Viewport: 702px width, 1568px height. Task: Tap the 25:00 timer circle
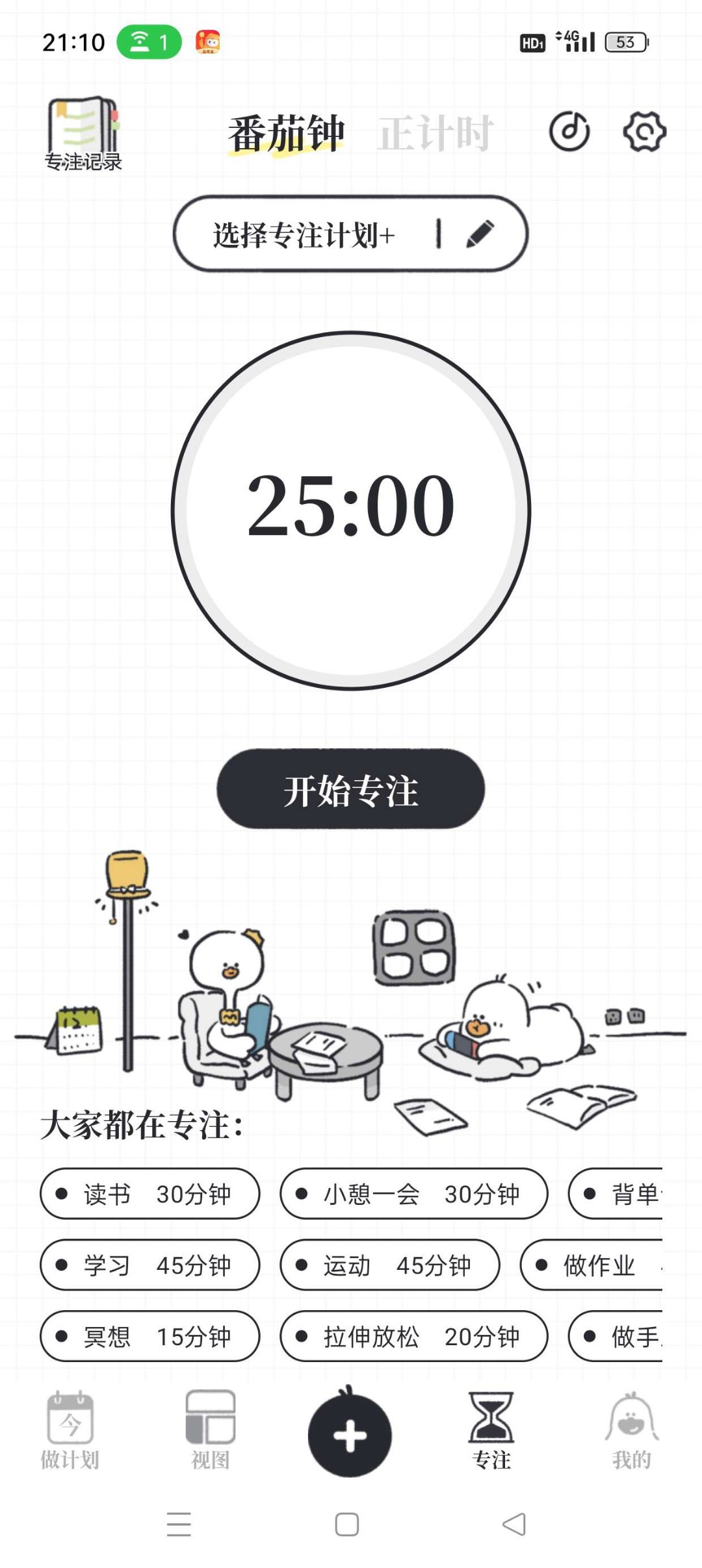(x=351, y=510)
